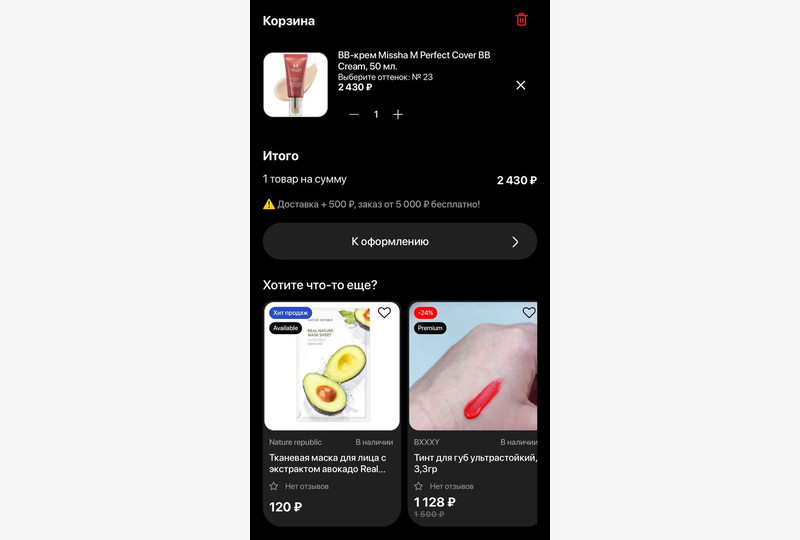Decrease BB cream quantity by one
800x540 pixels.
click(x=354, y=115)
